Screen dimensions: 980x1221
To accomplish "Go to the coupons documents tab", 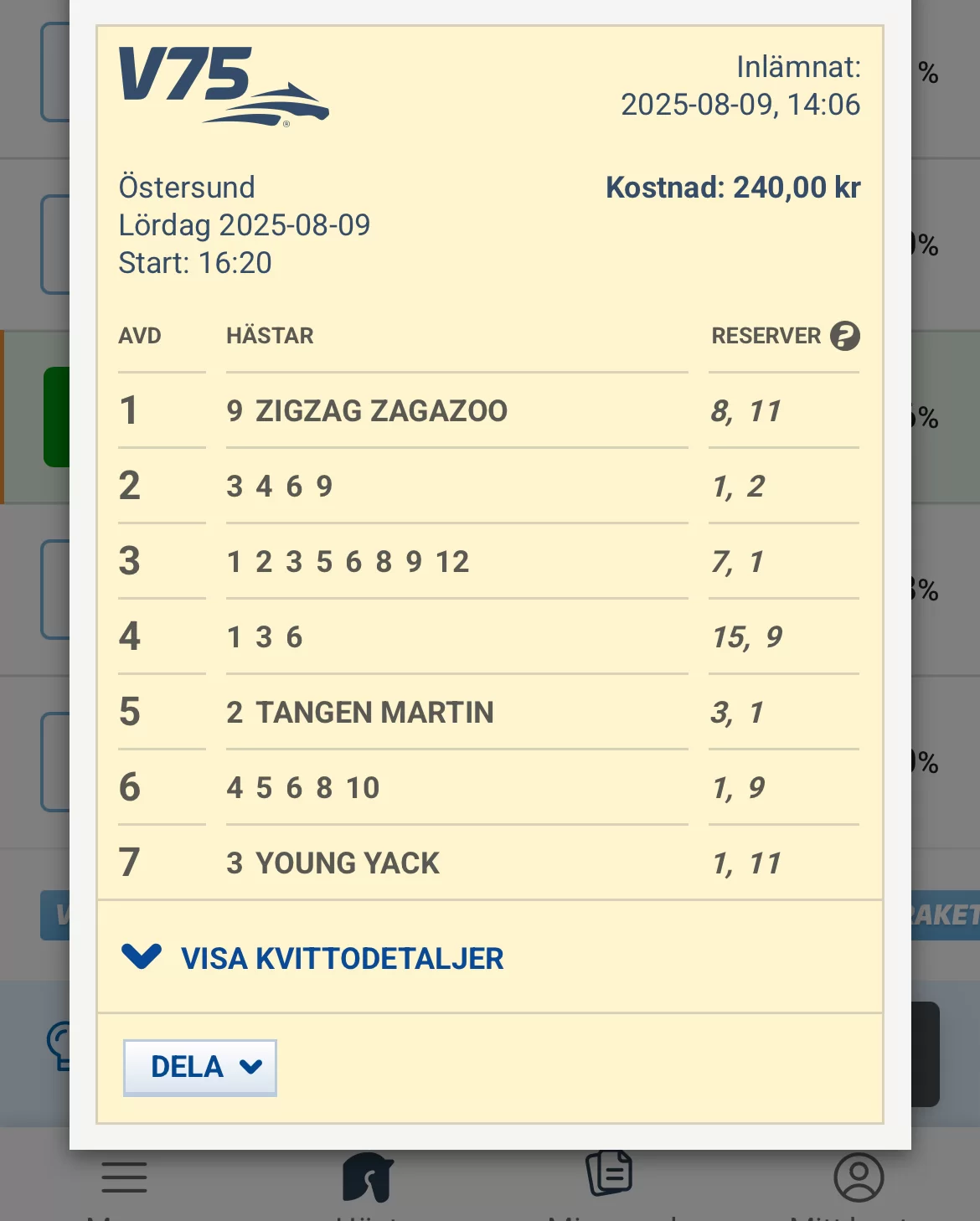I will pyautogui.click(x=609, y=1174).
